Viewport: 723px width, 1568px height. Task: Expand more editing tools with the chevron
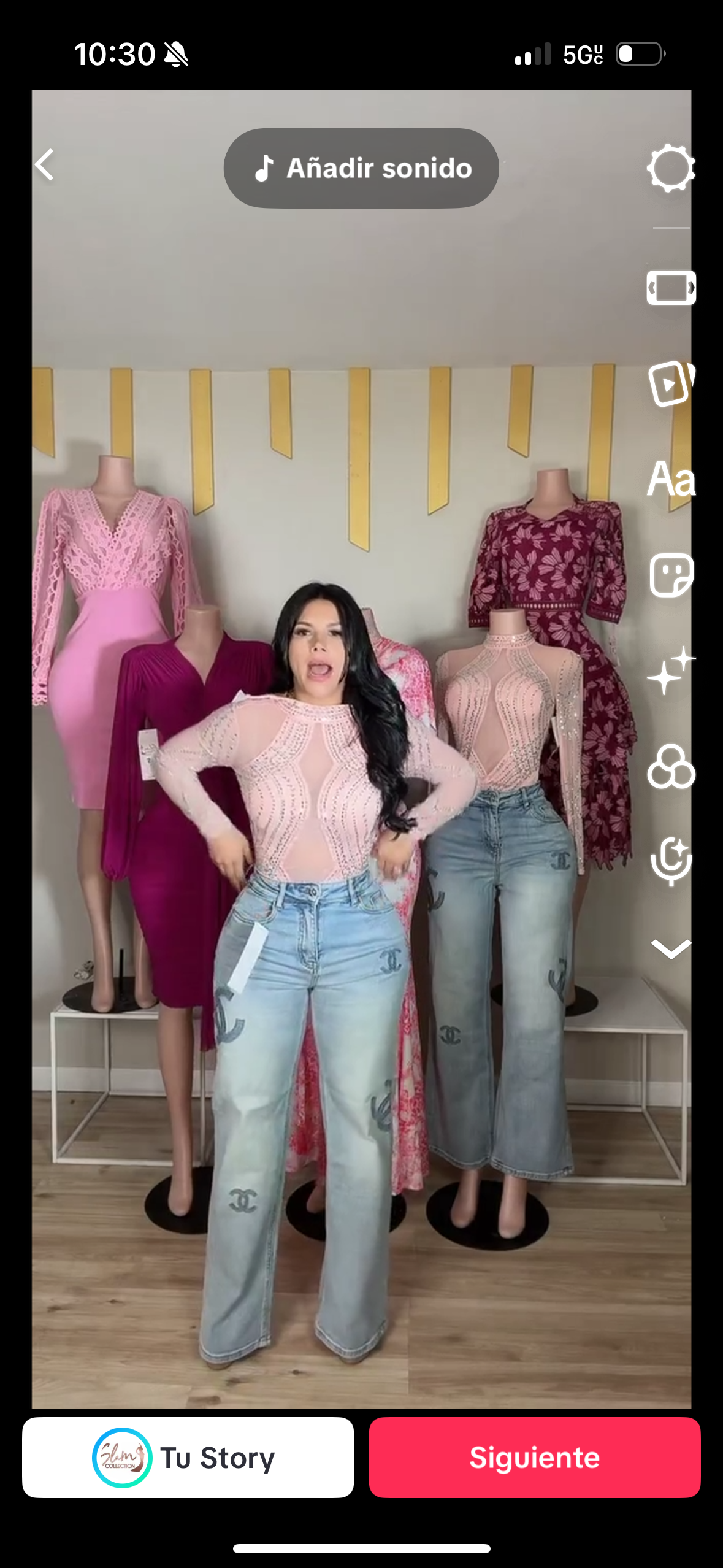[x=671, y=948]
